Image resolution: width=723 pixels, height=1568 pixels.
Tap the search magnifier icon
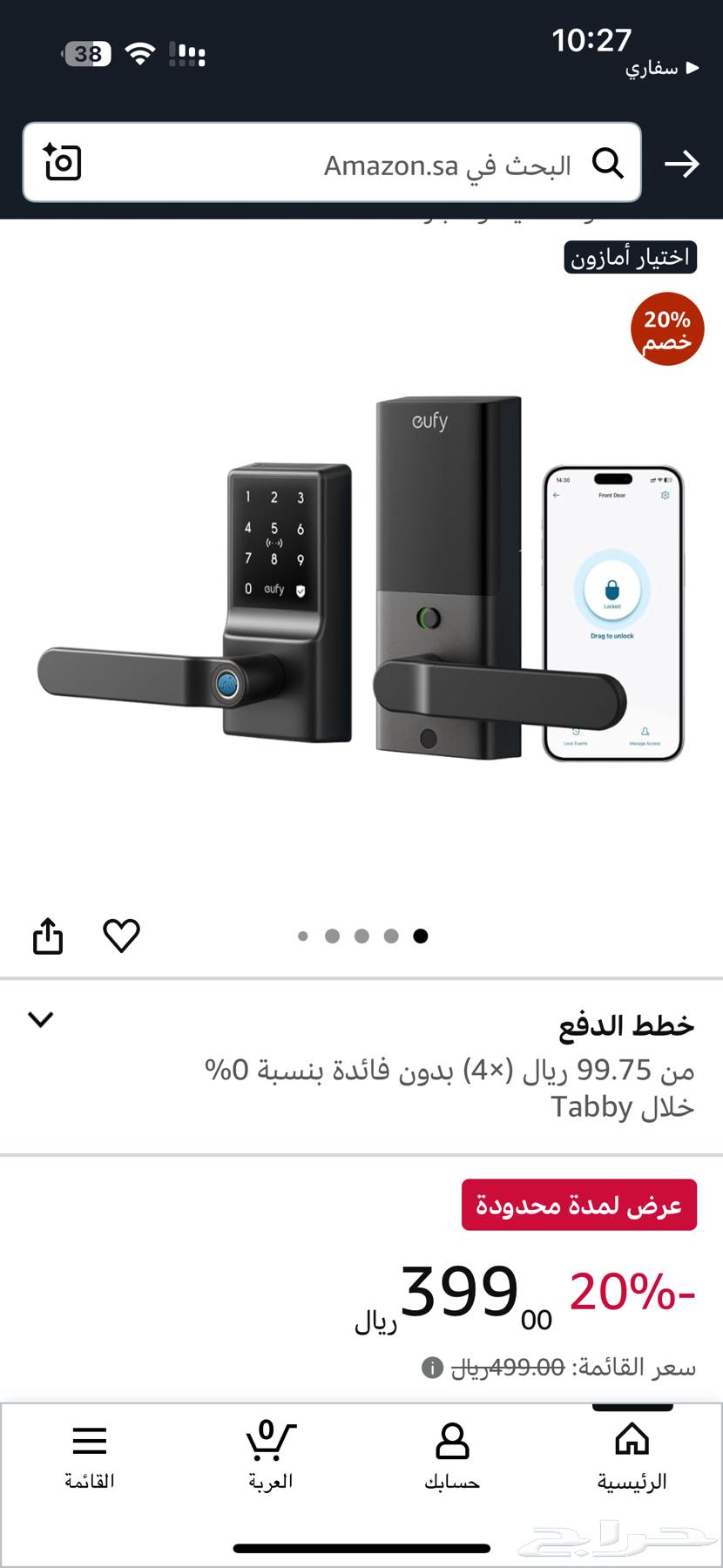tap(610, 163)
